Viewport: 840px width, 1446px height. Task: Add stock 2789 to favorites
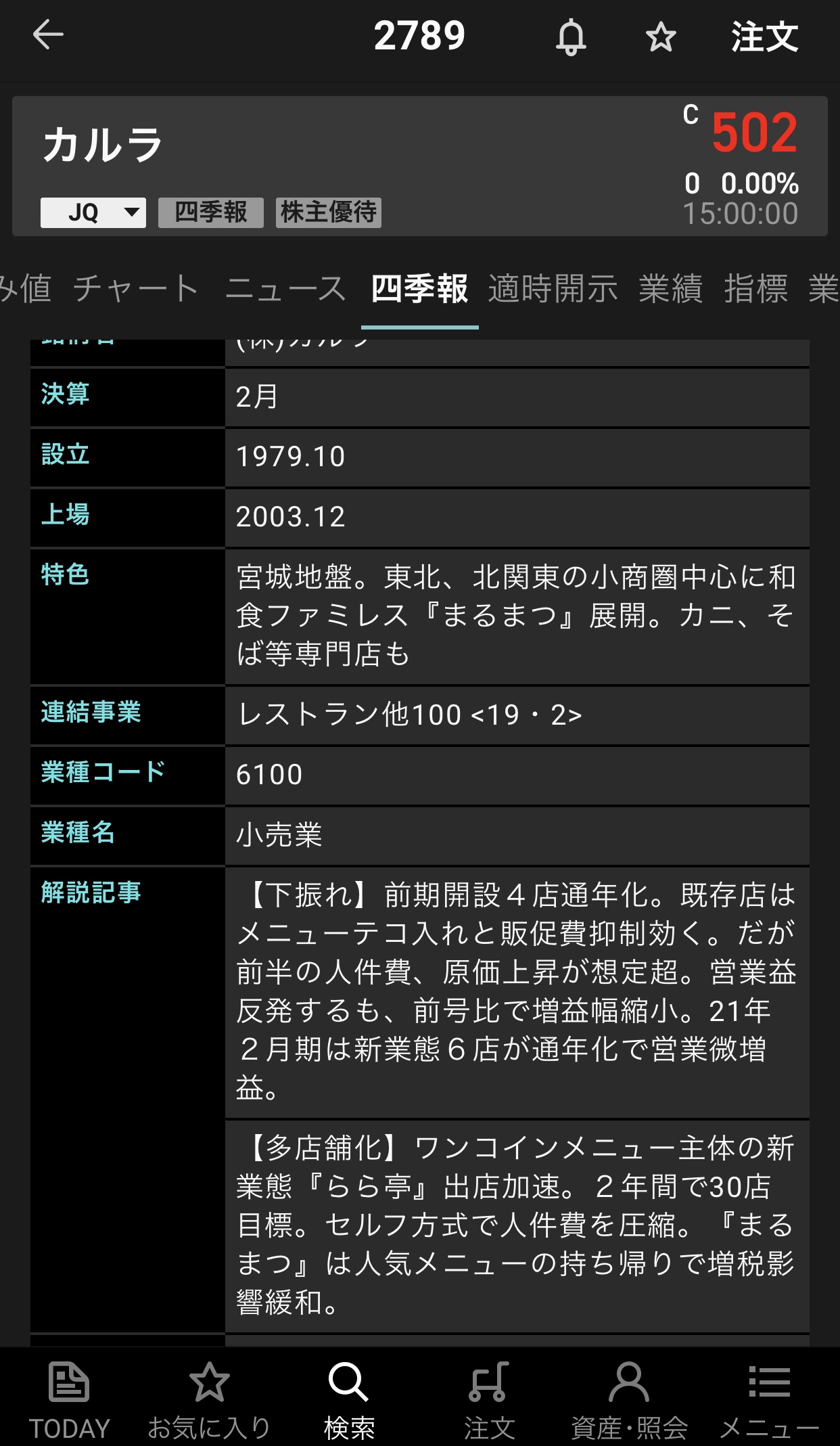point(661,37)
